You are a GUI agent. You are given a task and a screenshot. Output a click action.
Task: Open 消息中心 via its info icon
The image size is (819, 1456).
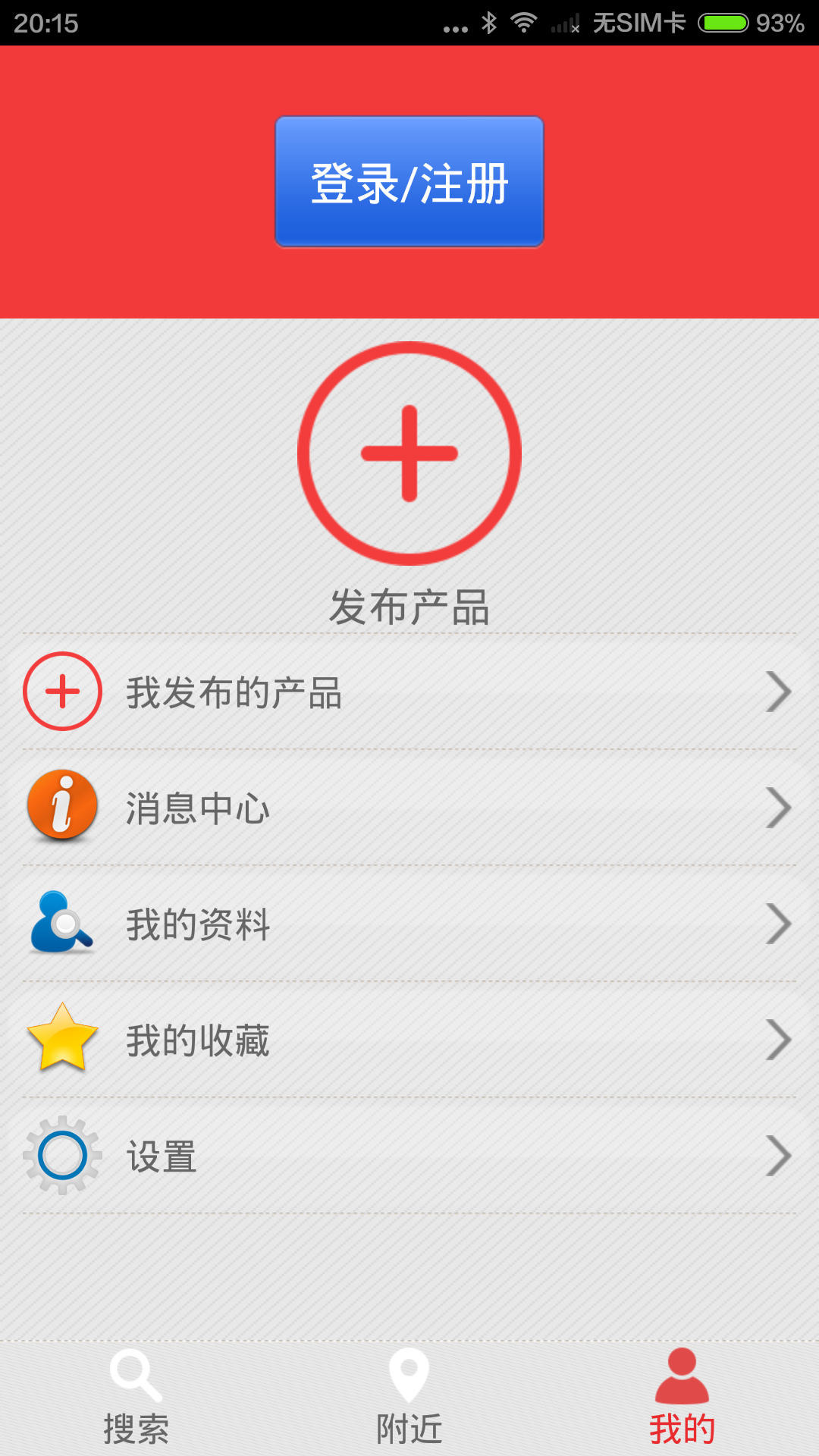[61, 808]
